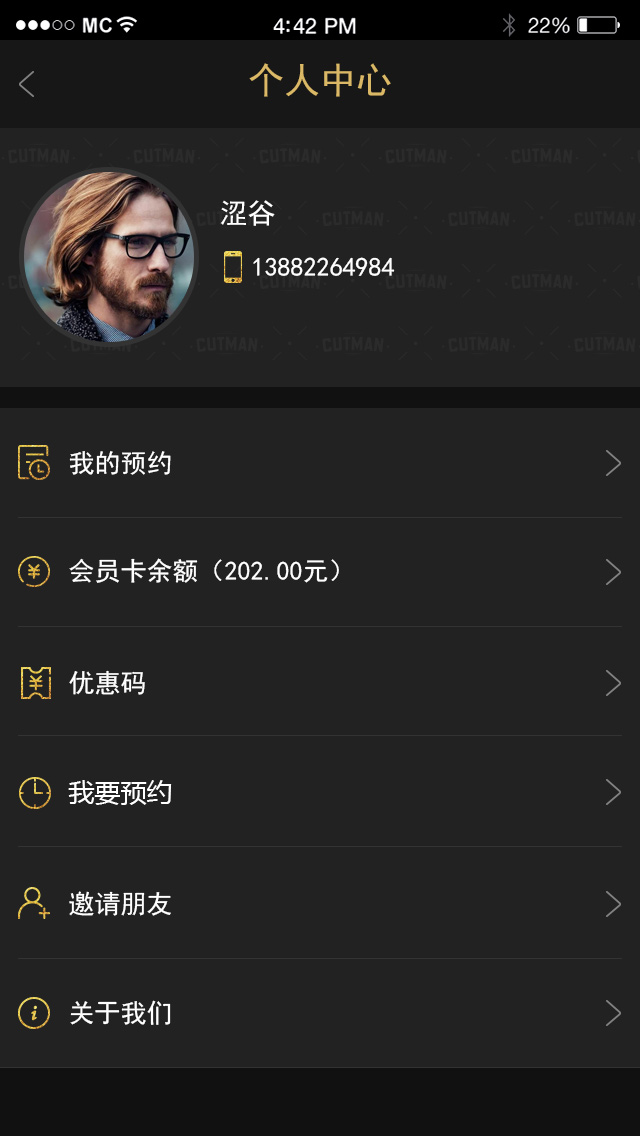Select 我要预约 to book an appointment

tap(320, 793)
